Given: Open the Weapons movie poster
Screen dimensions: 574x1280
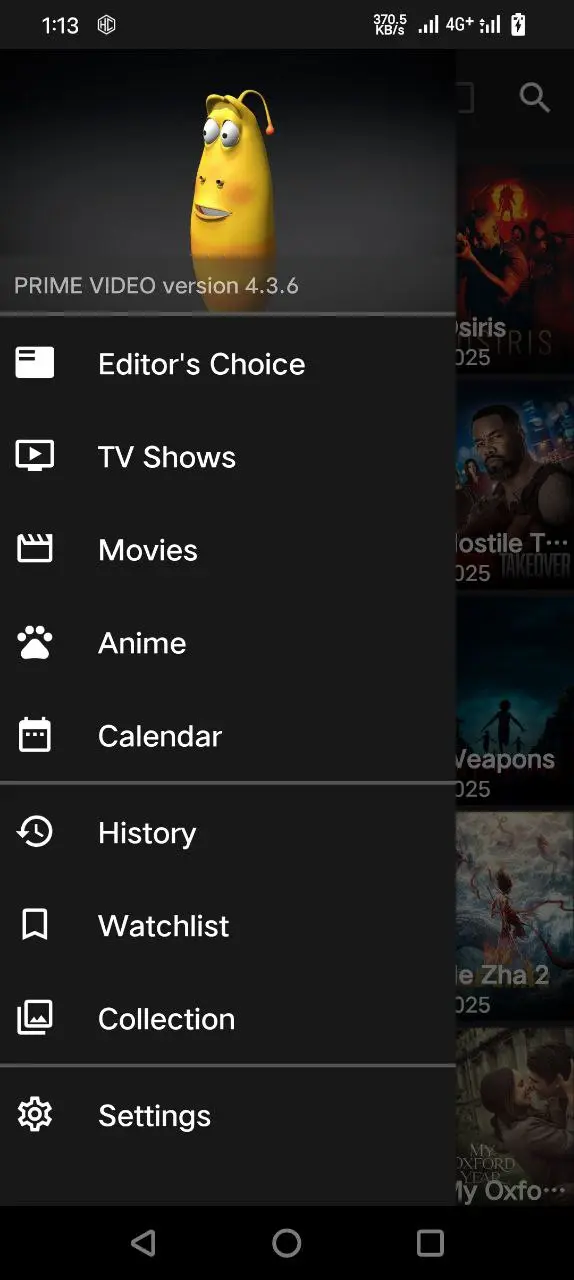Looking at the screenshot, I should [515, 699].
